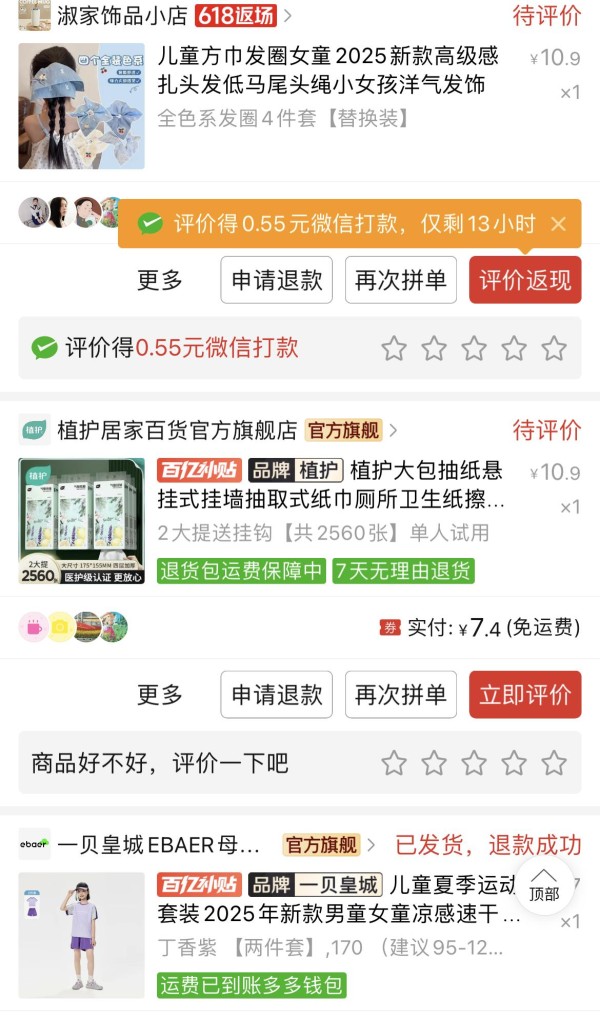Image resolution: width=600 pixels, height=1019 pixels.
Task: Rate five stars in 评价得0.55元微信打款 row
Action: [x=554, y=348]
